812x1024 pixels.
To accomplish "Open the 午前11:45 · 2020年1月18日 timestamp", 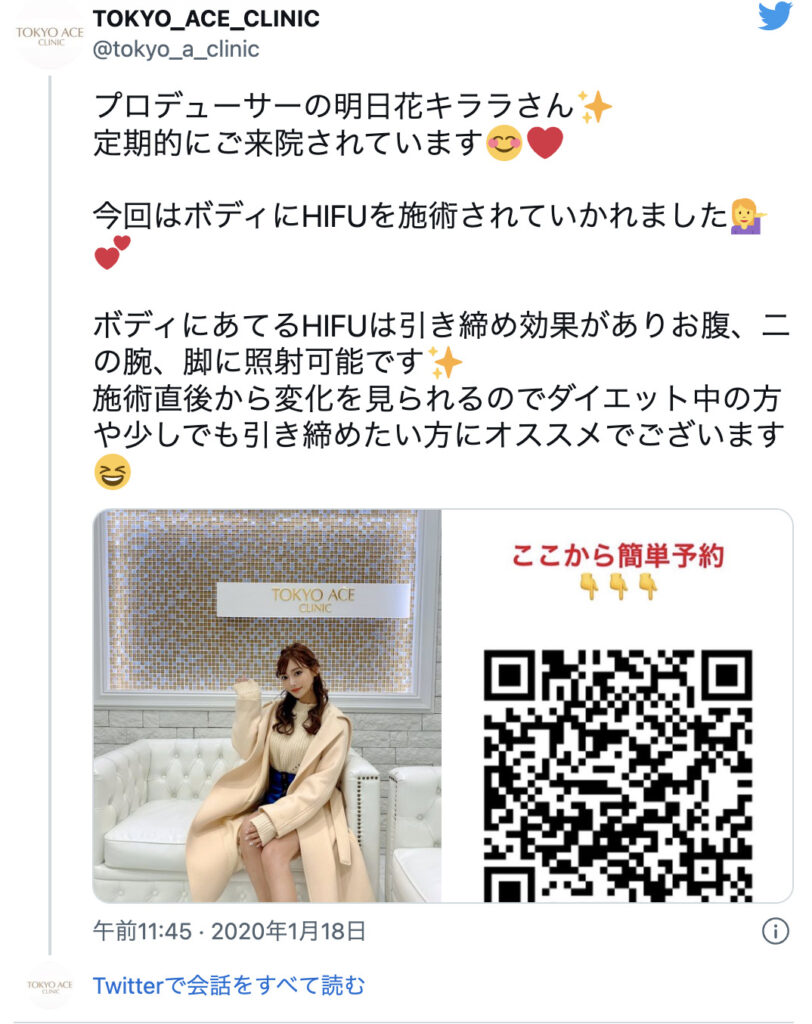I will [230, 931].
